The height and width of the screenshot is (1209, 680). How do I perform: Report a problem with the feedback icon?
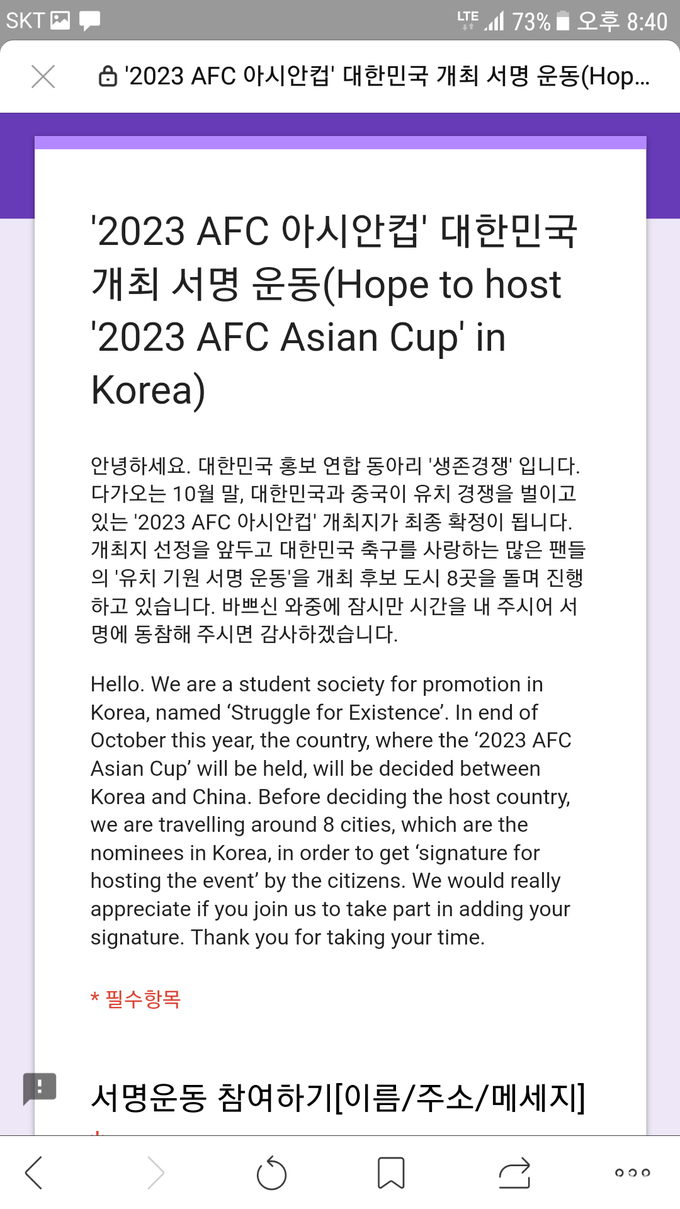40,1088
